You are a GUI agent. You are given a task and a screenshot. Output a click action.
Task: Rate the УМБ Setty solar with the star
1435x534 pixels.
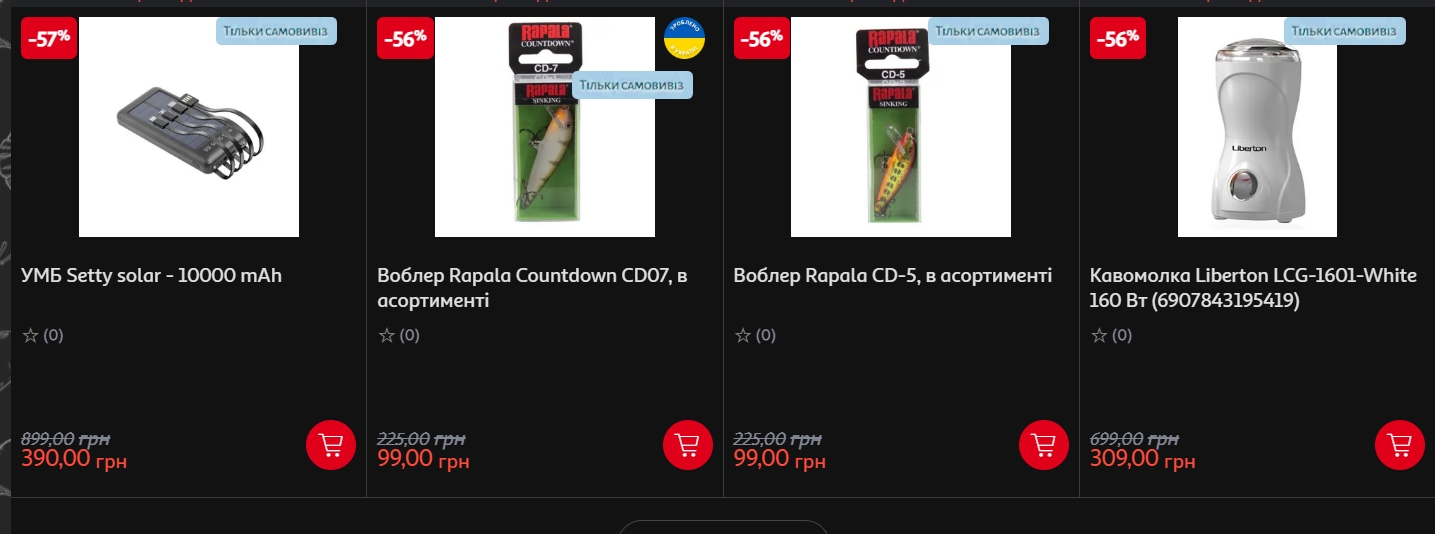click(x=30, y=336)
